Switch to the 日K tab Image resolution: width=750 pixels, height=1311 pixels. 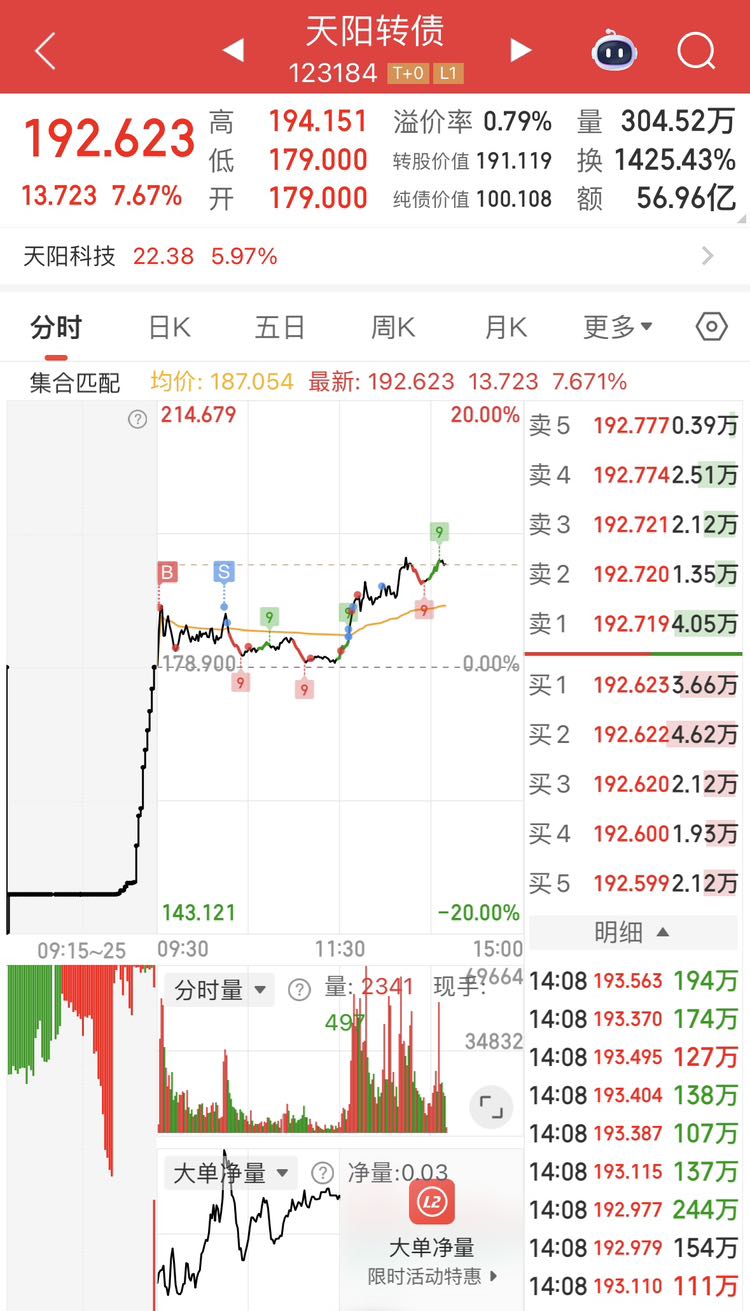point(169,327)
